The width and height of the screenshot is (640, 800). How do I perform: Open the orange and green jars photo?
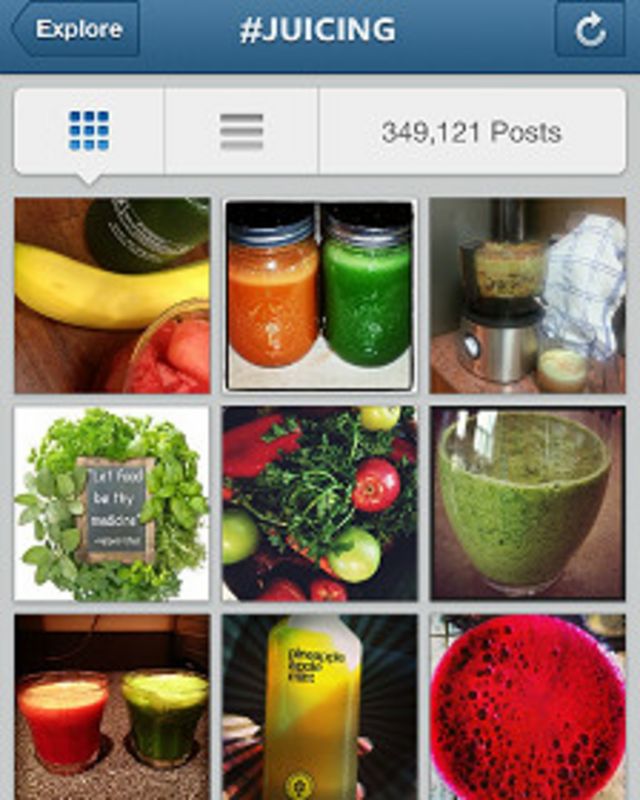point(319,295)
